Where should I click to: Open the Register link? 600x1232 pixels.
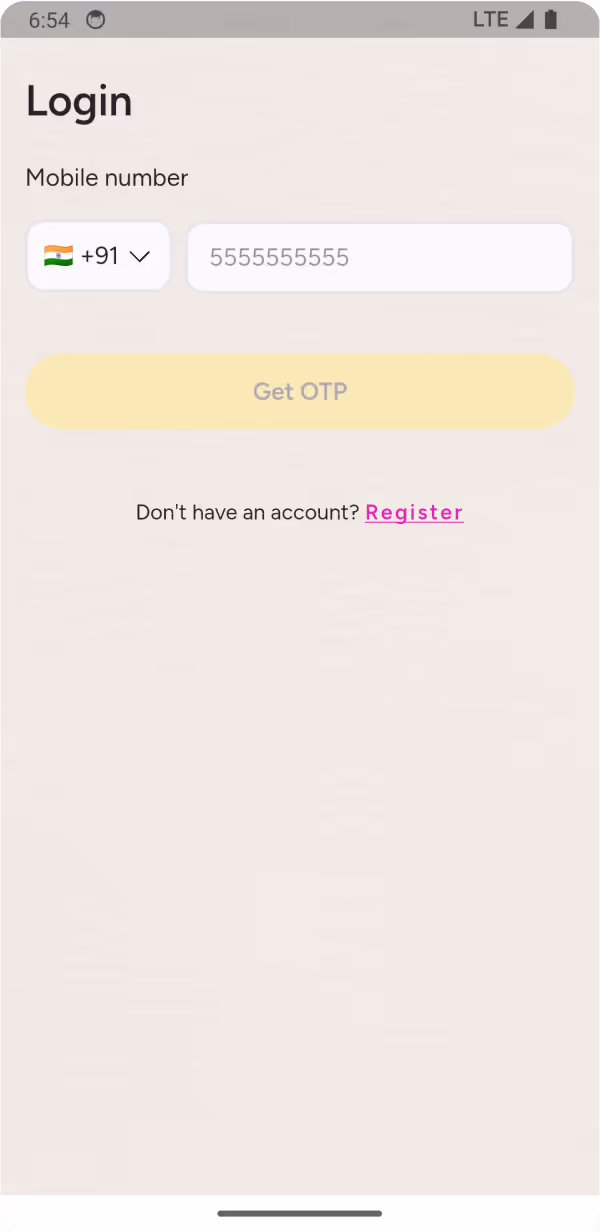tap(414, 512)
